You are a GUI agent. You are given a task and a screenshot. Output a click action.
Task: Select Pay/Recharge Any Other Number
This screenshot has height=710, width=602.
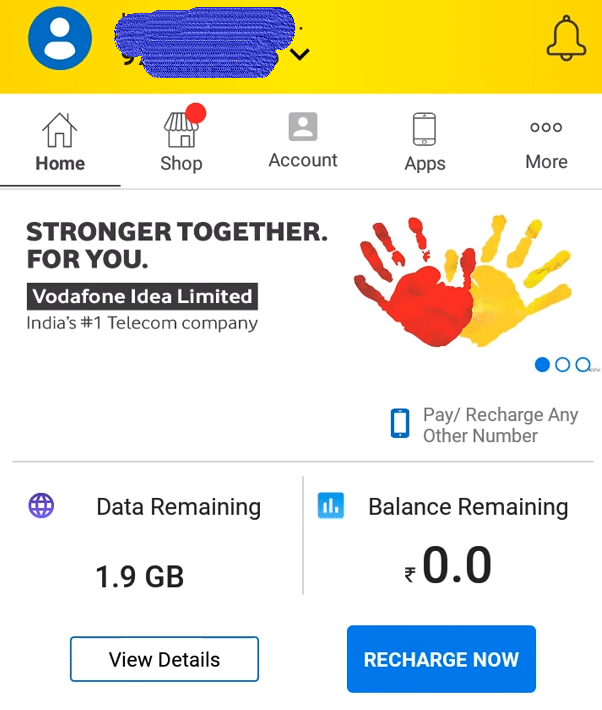(x=485, y=425)
